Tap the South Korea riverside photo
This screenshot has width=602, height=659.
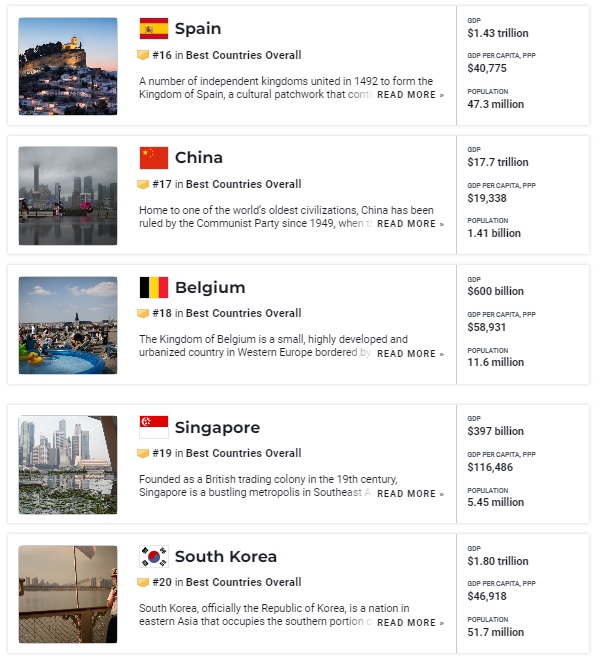(68, 594)
